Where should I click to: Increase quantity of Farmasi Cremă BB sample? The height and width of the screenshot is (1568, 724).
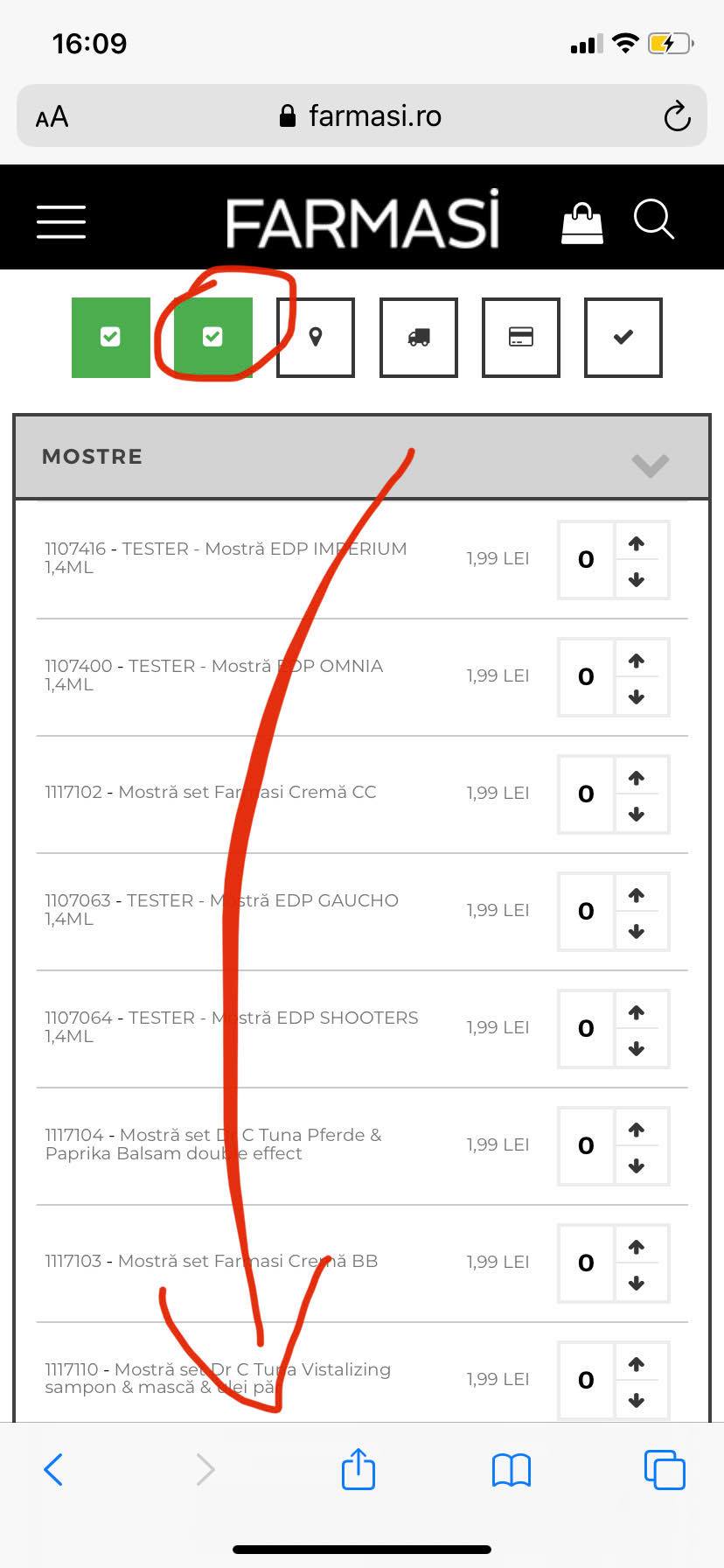[x=637, y=1247]
